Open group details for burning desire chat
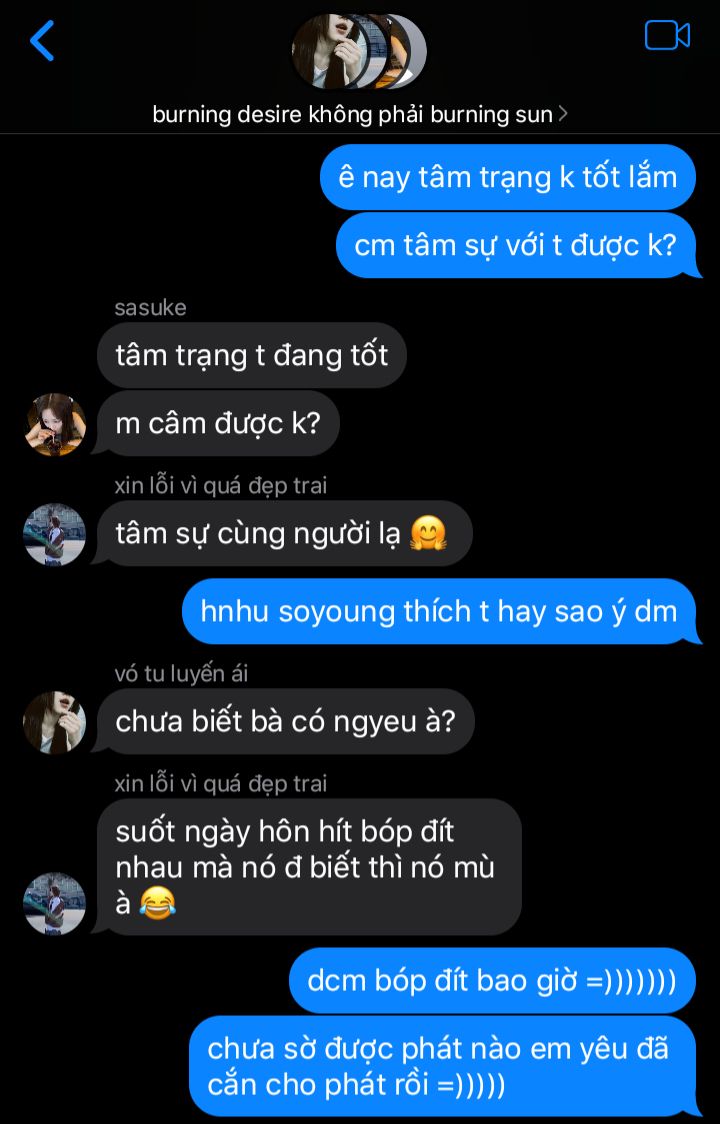The image size is (720, 1124). [x=359, y=115]
